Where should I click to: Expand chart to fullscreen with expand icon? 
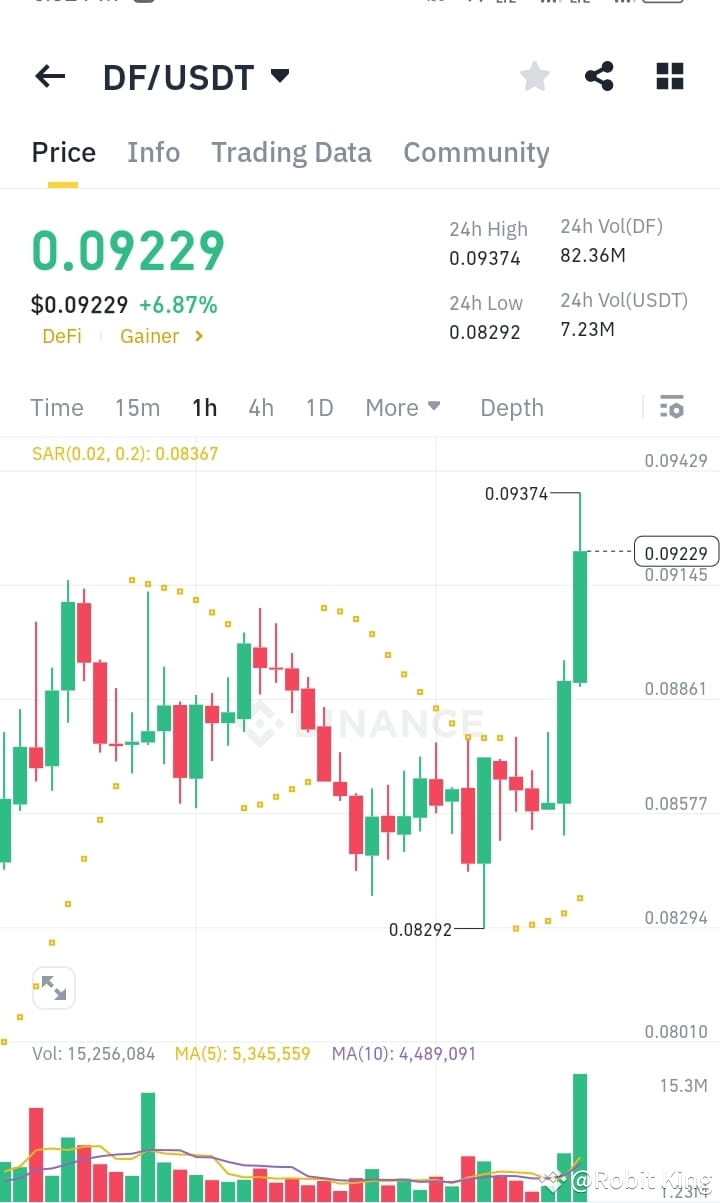[x=54, y=987]
